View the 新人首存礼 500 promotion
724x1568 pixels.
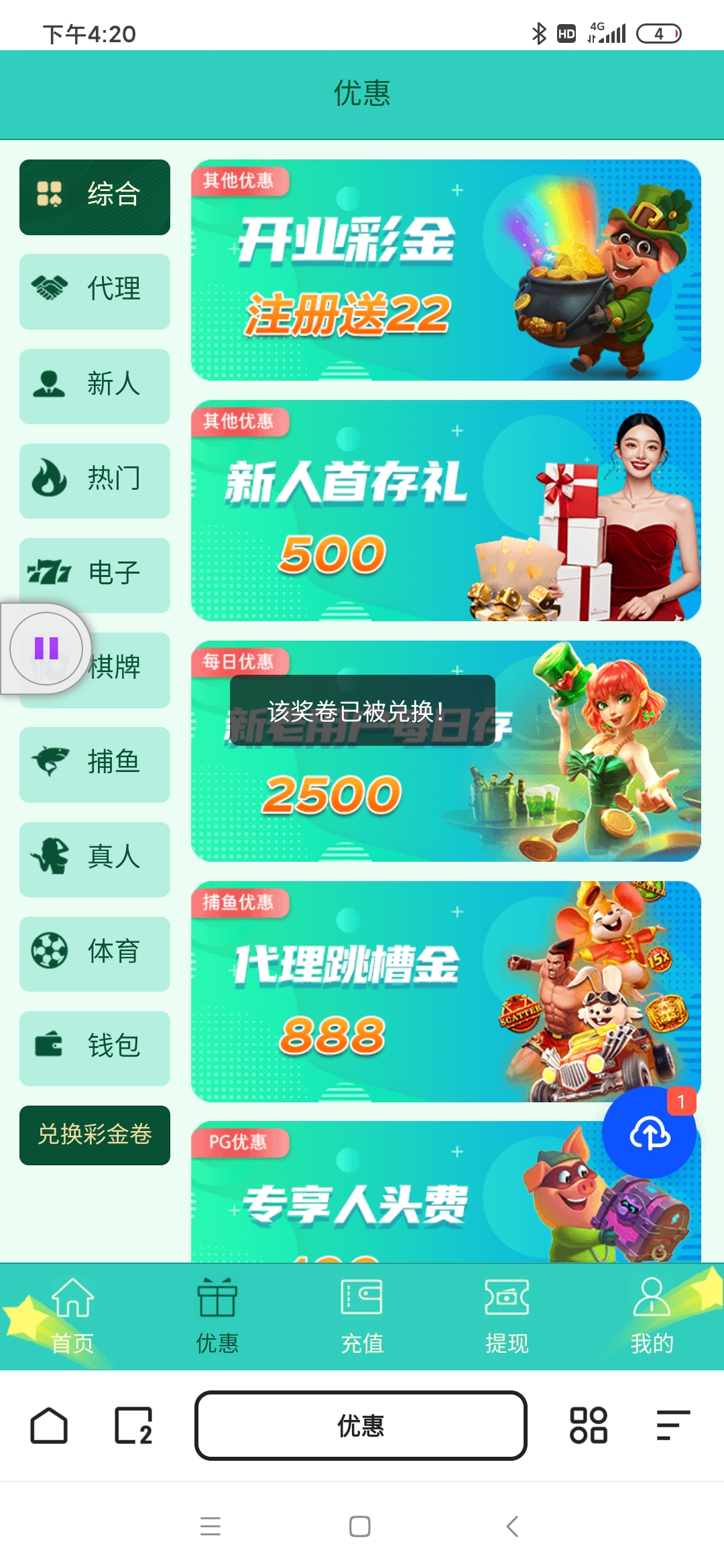(446, 511)
